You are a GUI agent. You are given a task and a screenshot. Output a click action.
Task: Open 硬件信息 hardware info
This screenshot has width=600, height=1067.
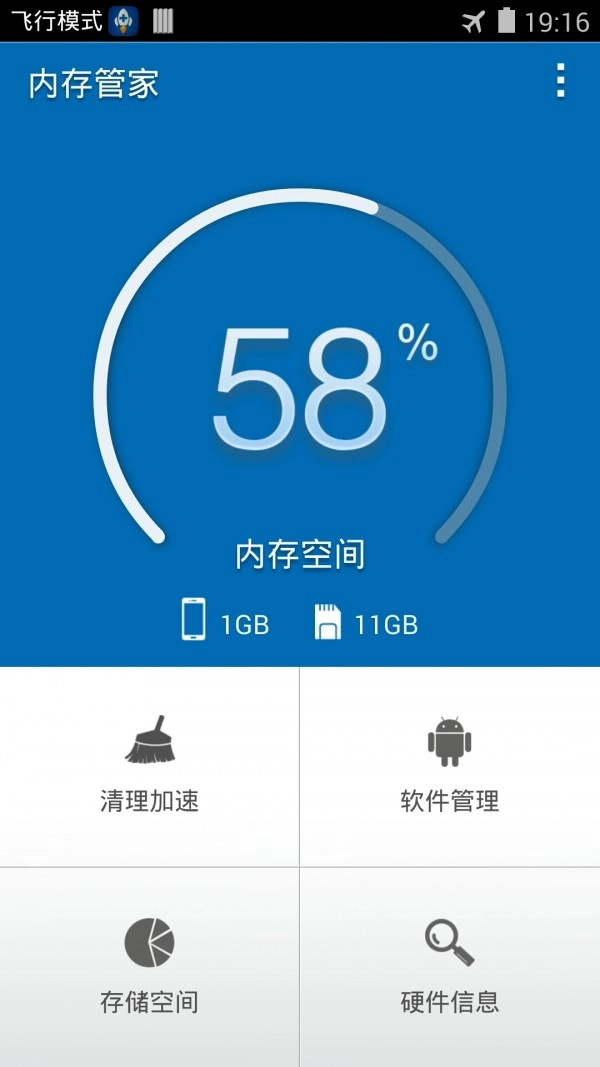[449, 966]
